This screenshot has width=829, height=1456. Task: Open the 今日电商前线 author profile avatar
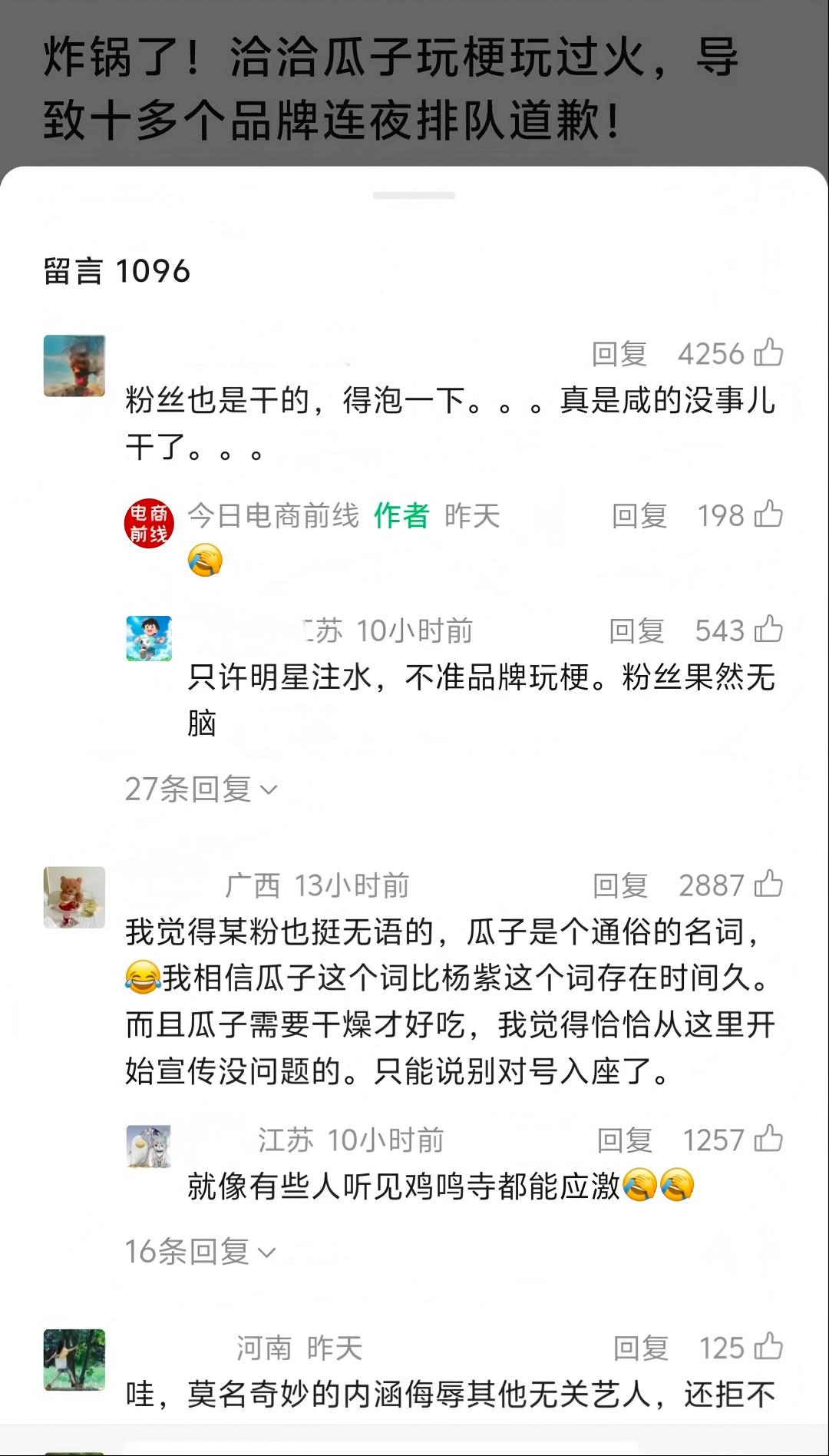click(149, 524)
